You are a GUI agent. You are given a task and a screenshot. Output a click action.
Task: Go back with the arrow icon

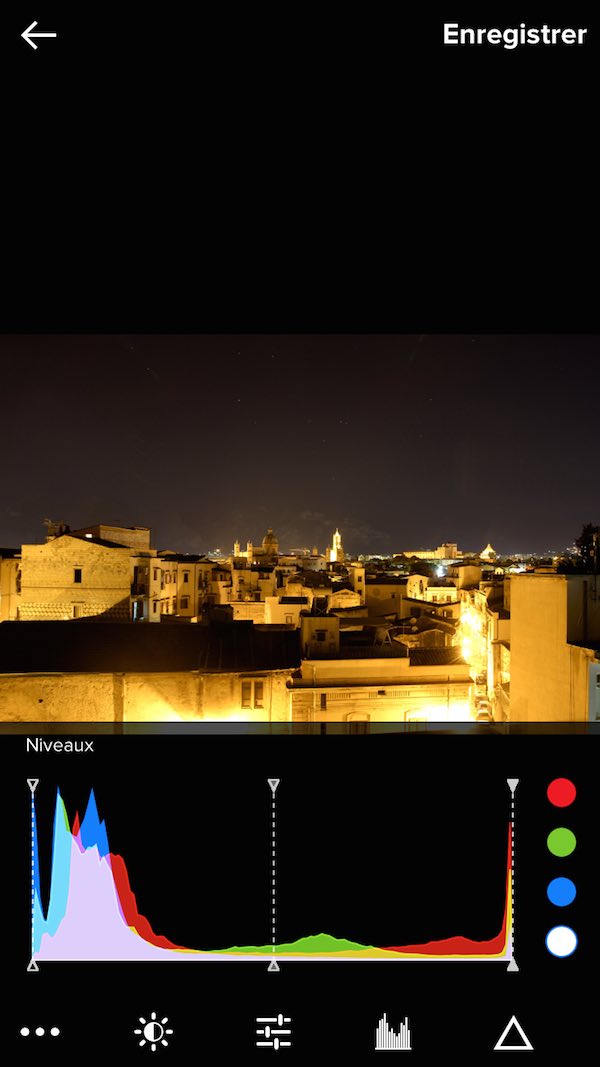38,35
